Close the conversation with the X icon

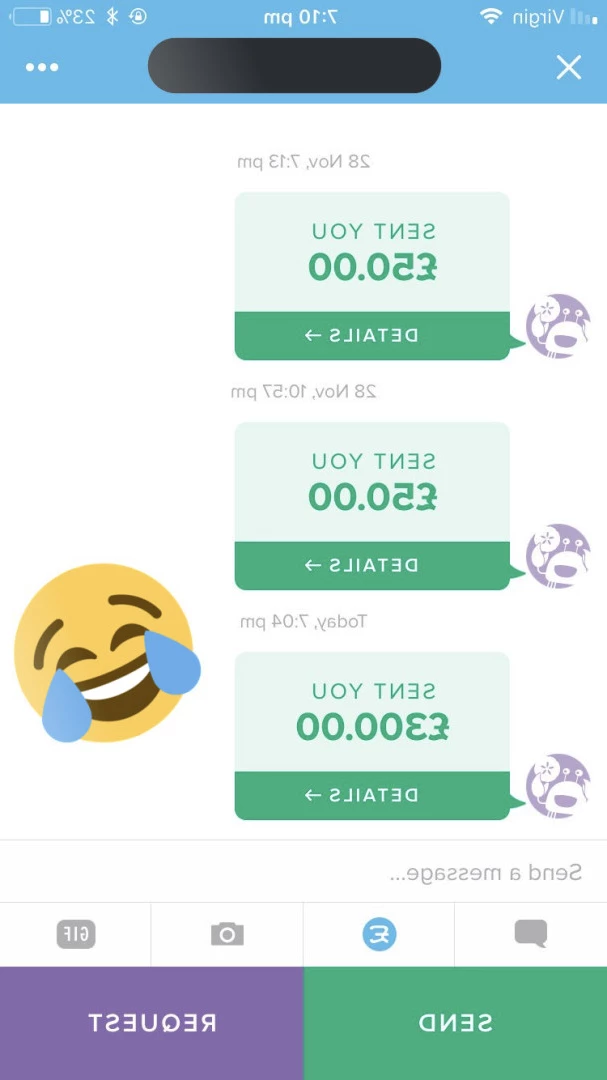568,68
